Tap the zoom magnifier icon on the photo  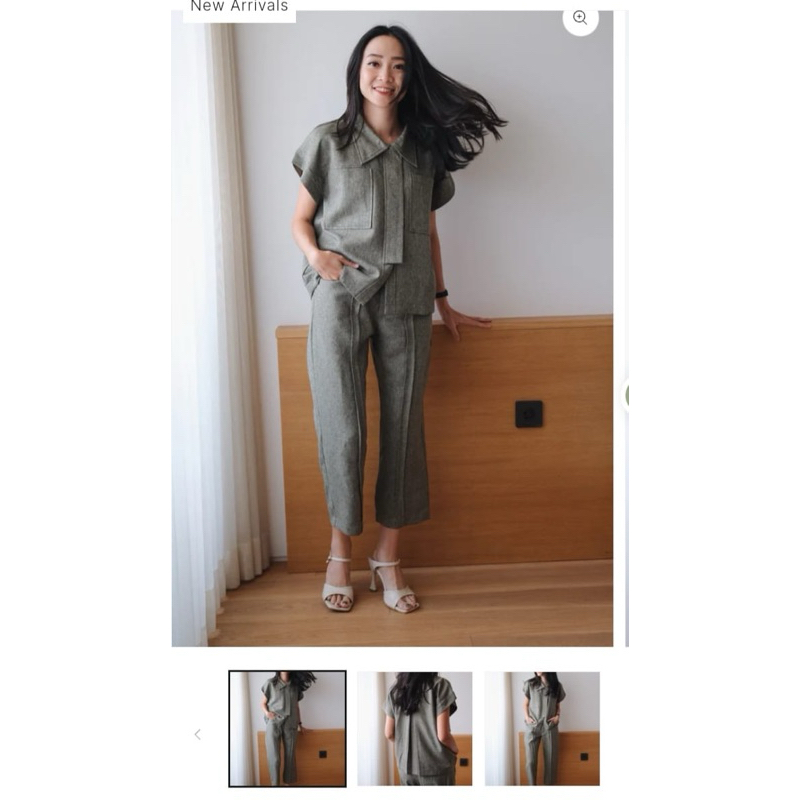pyautogui.click(x=580, y=18)
